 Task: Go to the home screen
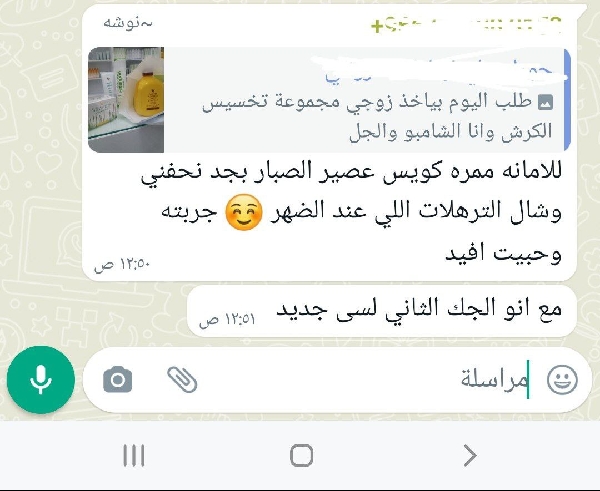coord(301,456)
